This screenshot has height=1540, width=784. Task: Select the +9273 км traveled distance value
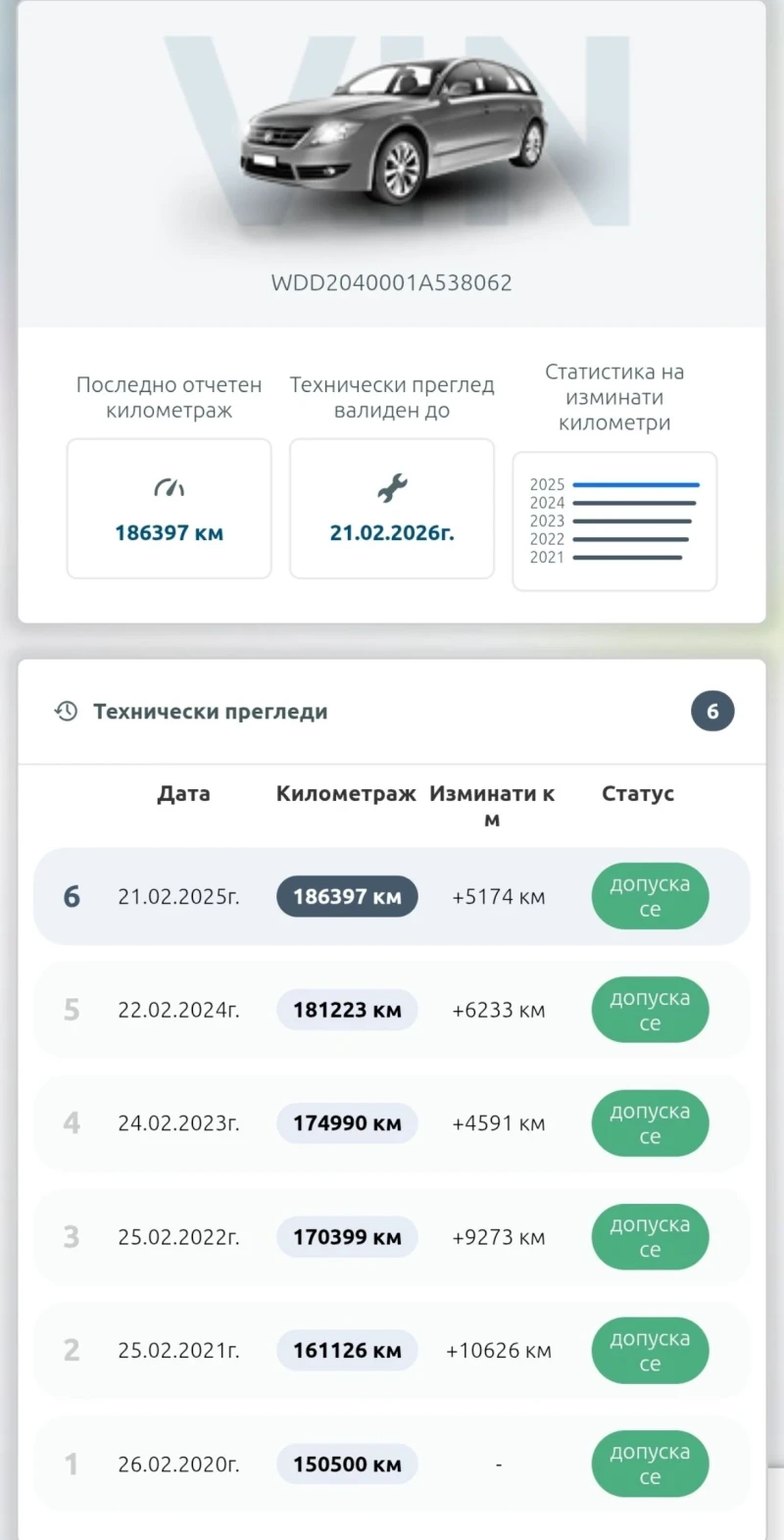[498, 1236]
